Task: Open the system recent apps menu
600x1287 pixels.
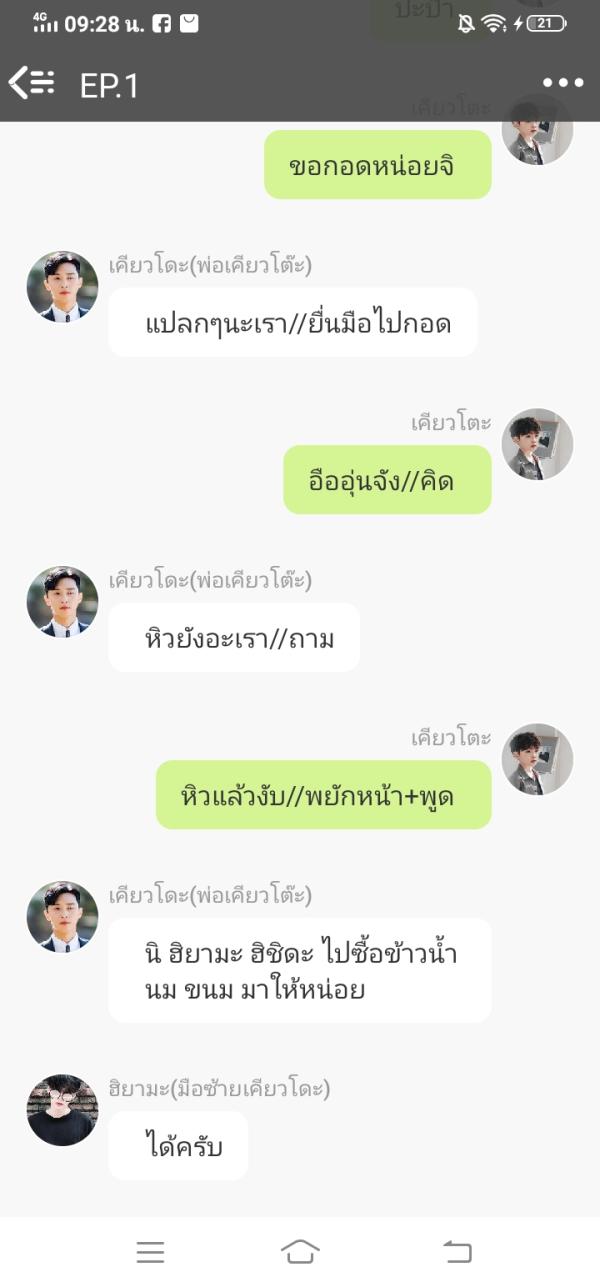Action: 150,1251
